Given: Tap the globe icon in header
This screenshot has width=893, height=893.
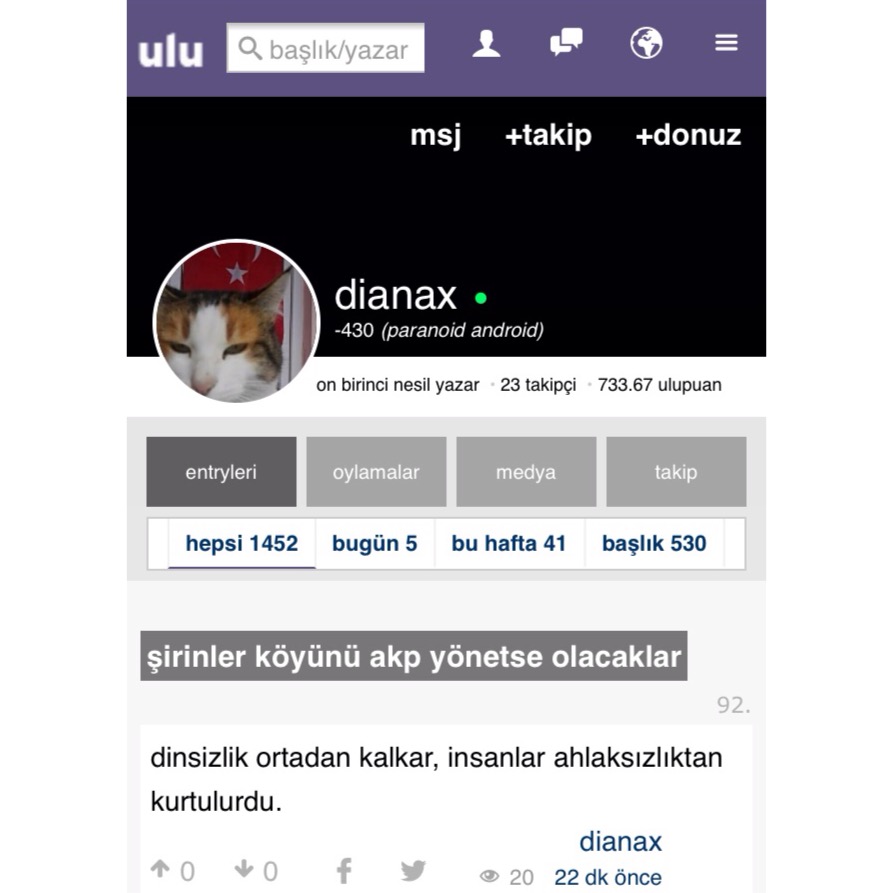Looking at the screenshot, I should (646, 43).
